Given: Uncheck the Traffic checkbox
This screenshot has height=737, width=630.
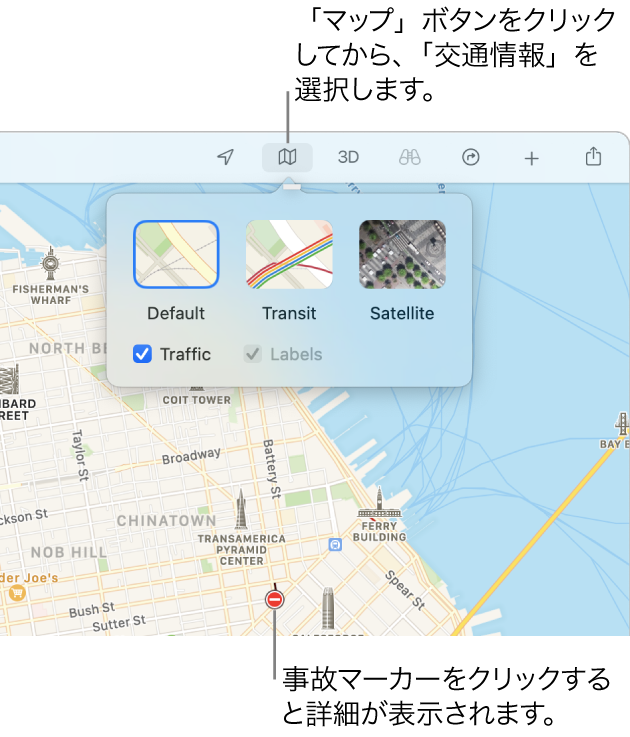Looking at the screenshot, I should pyautogui.click(x=143, y=353).
